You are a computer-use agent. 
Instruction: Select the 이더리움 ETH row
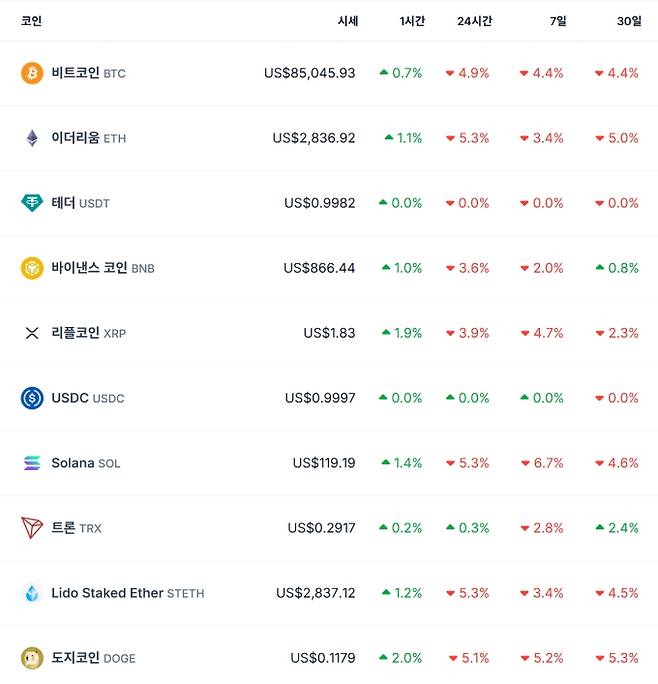pyautogui.click(x=75, y=138)
